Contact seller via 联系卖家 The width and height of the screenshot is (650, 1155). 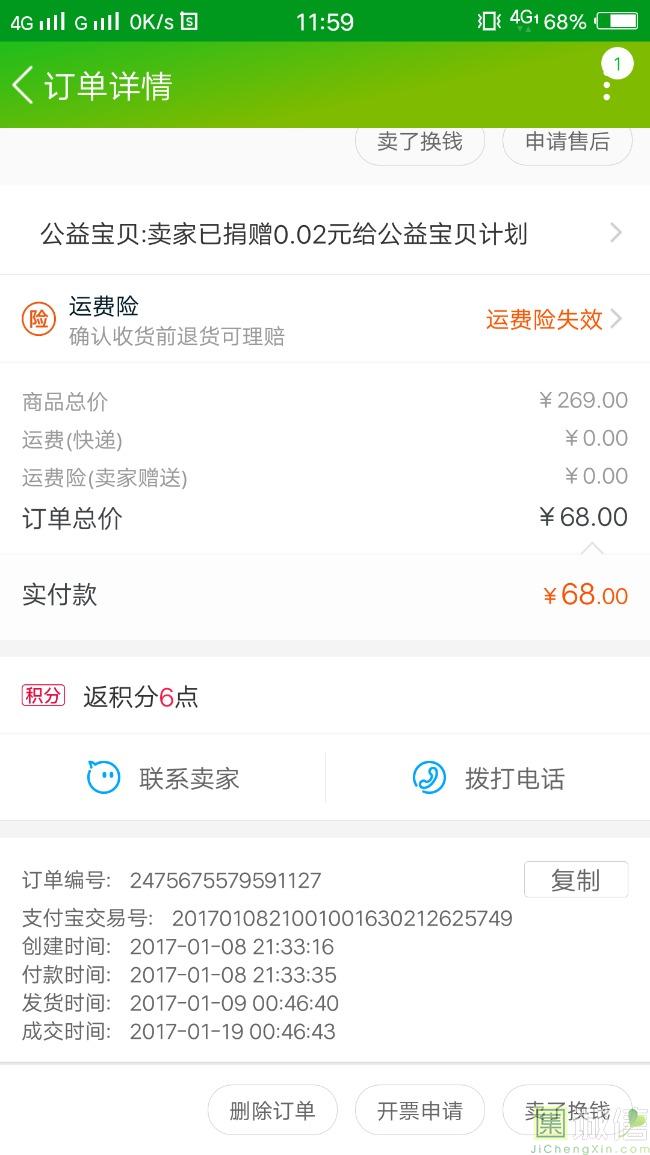[x=163, y=778]
